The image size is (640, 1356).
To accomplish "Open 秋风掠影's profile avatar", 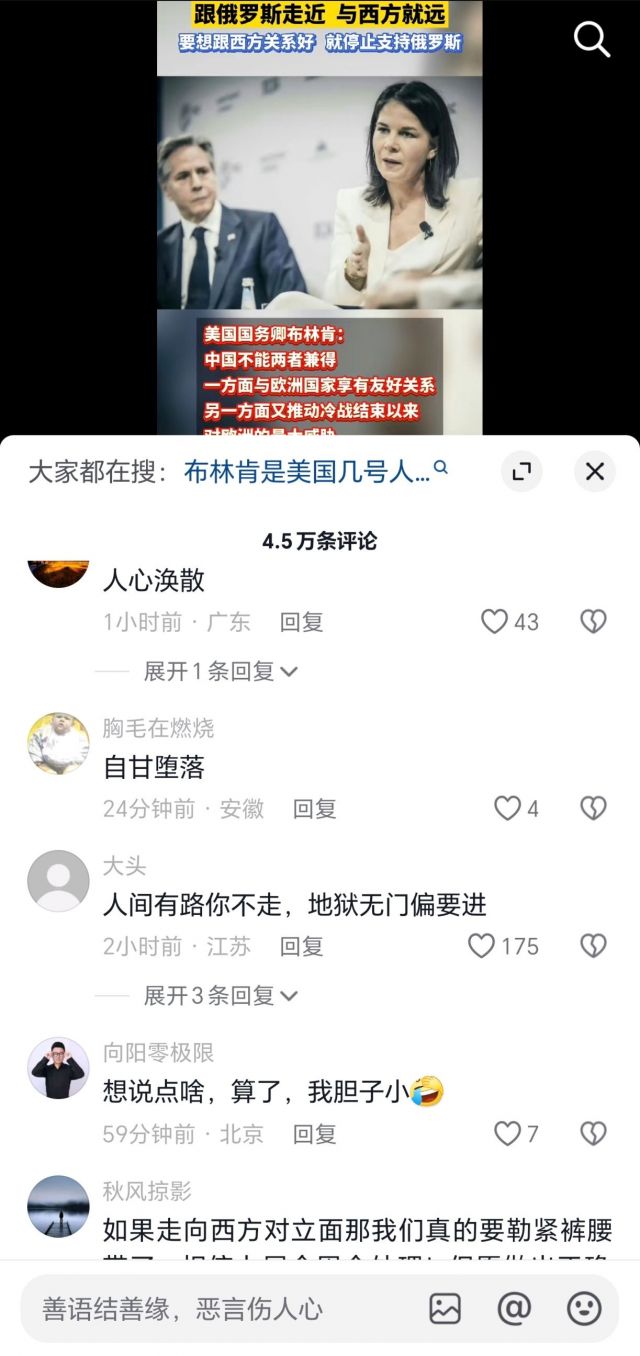I will pyautogui.click(x=58, y=1206).
